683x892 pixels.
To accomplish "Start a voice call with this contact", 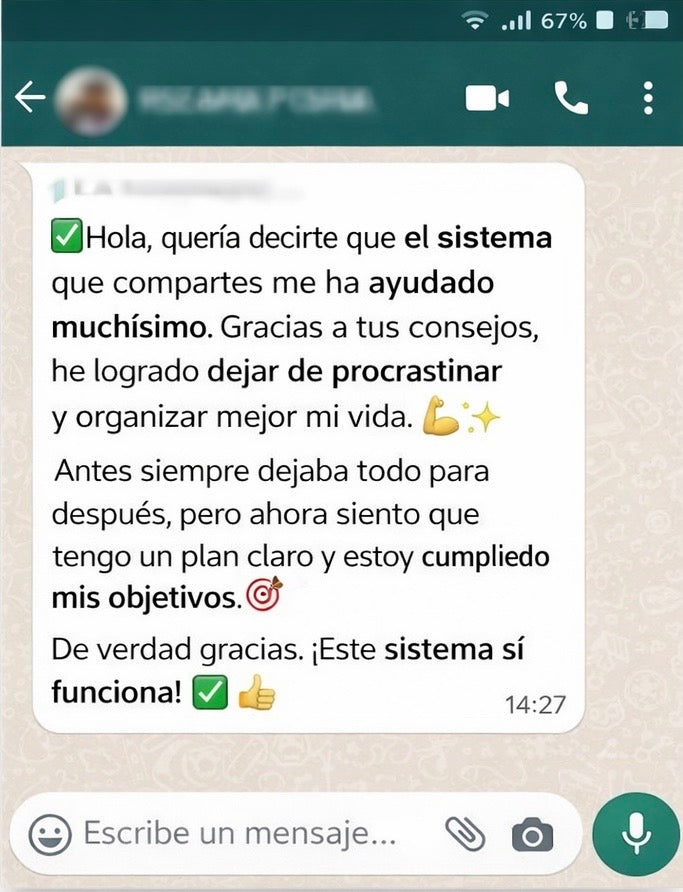I will 571,98.
